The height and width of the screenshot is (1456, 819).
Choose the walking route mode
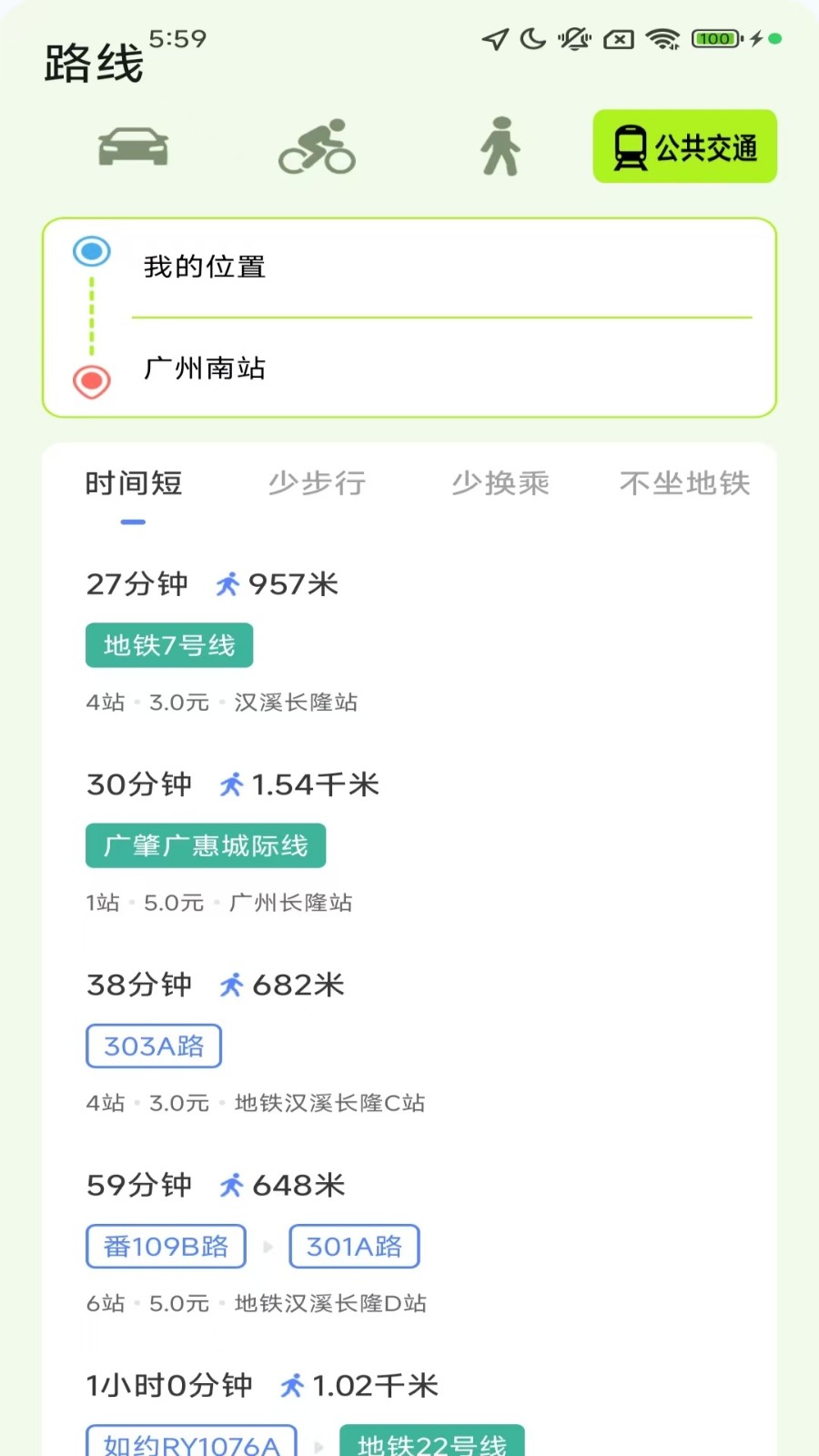click(x=500, y=147)
